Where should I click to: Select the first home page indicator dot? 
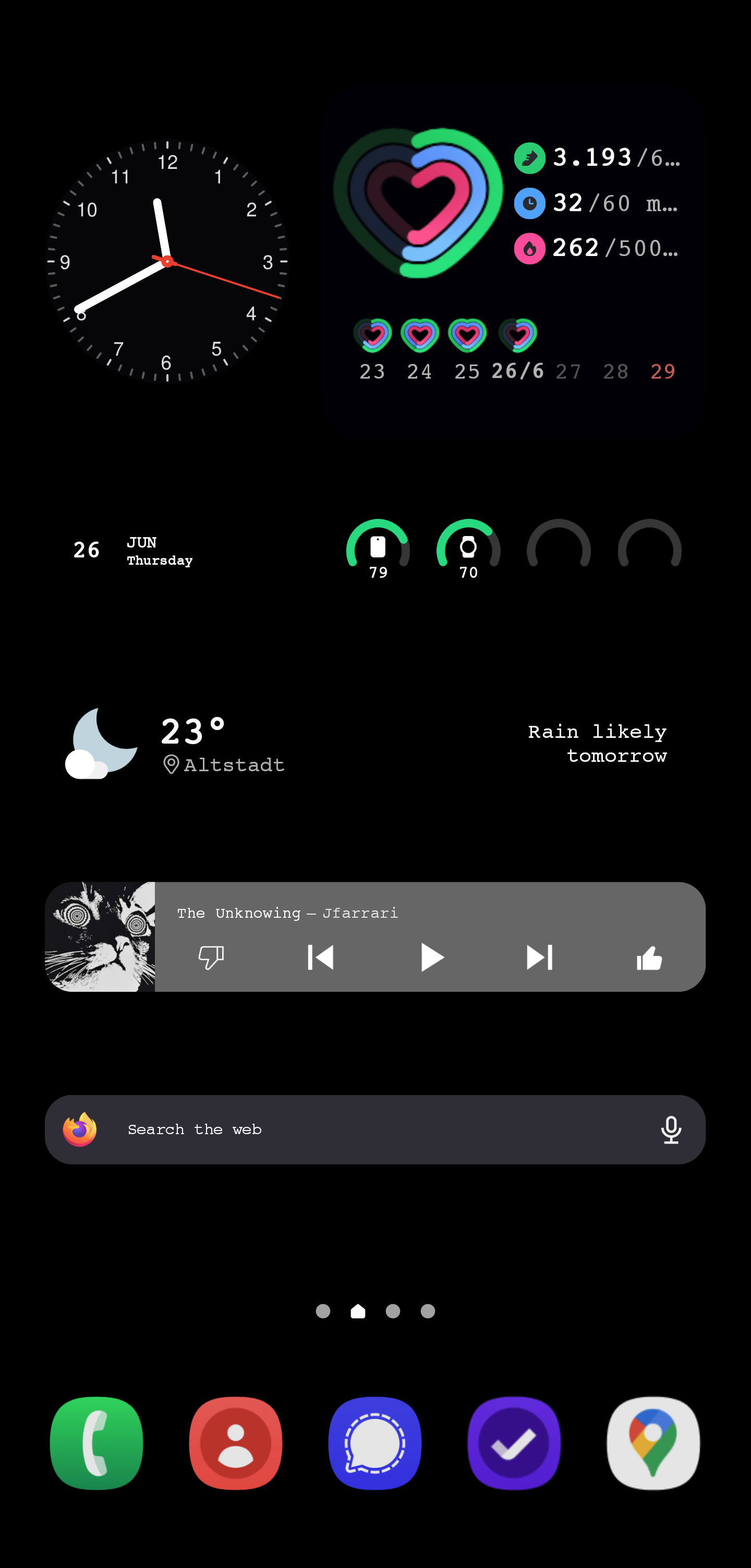323,1310
